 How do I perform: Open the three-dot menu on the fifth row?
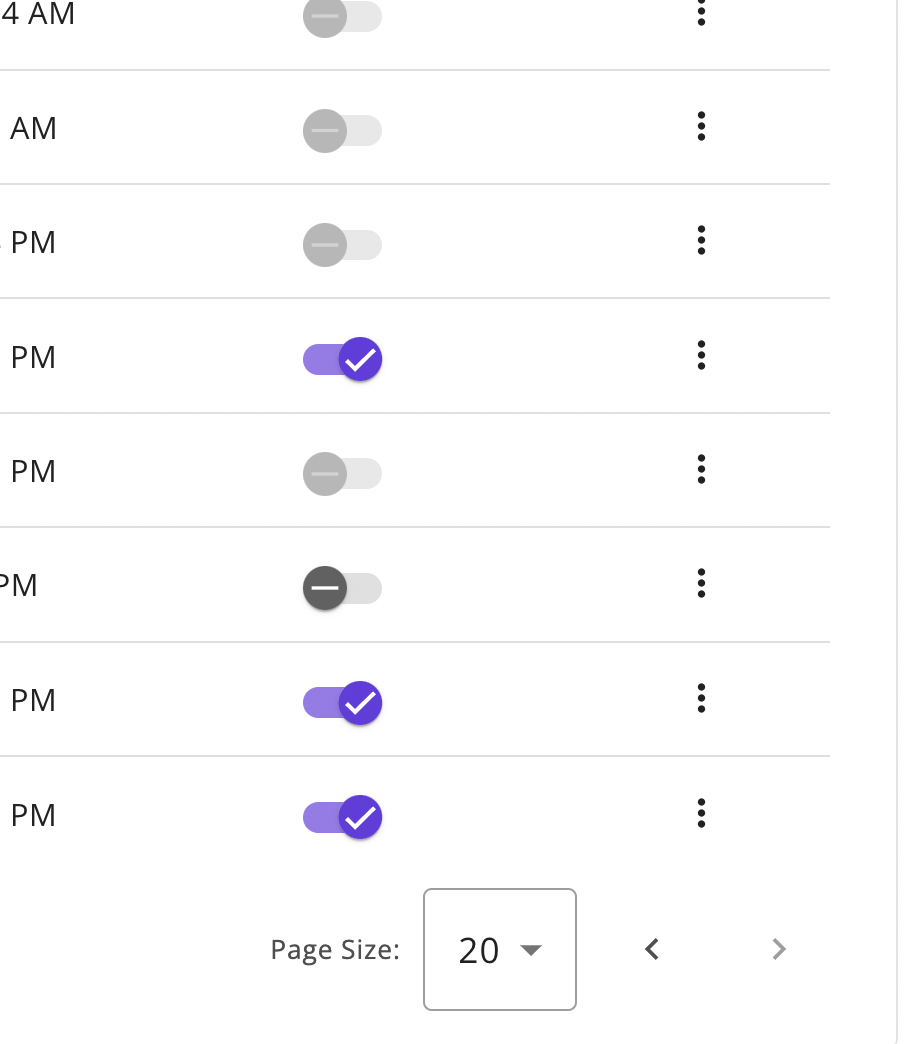point(702,470)
